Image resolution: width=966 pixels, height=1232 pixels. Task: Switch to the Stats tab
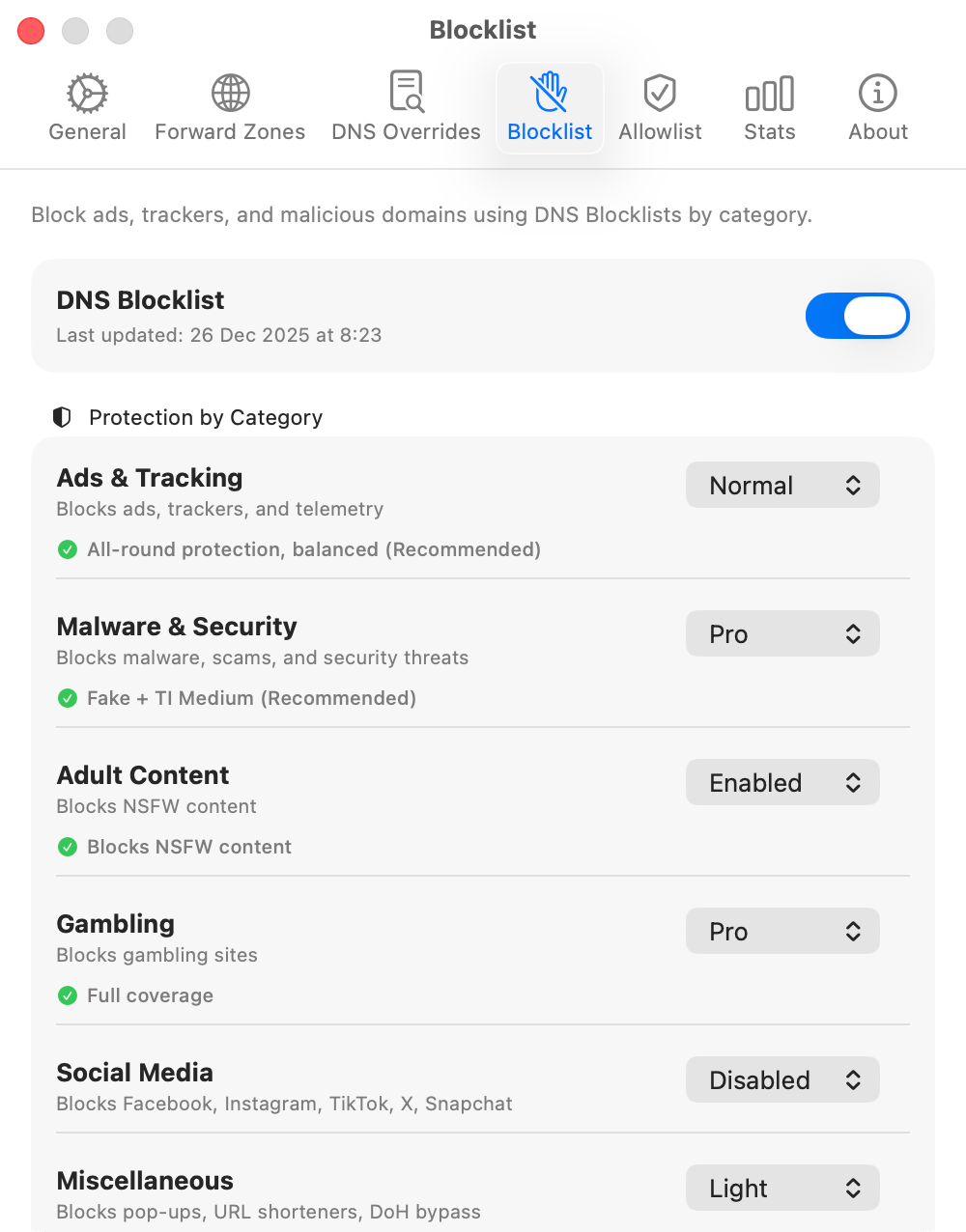coord(769,106)
